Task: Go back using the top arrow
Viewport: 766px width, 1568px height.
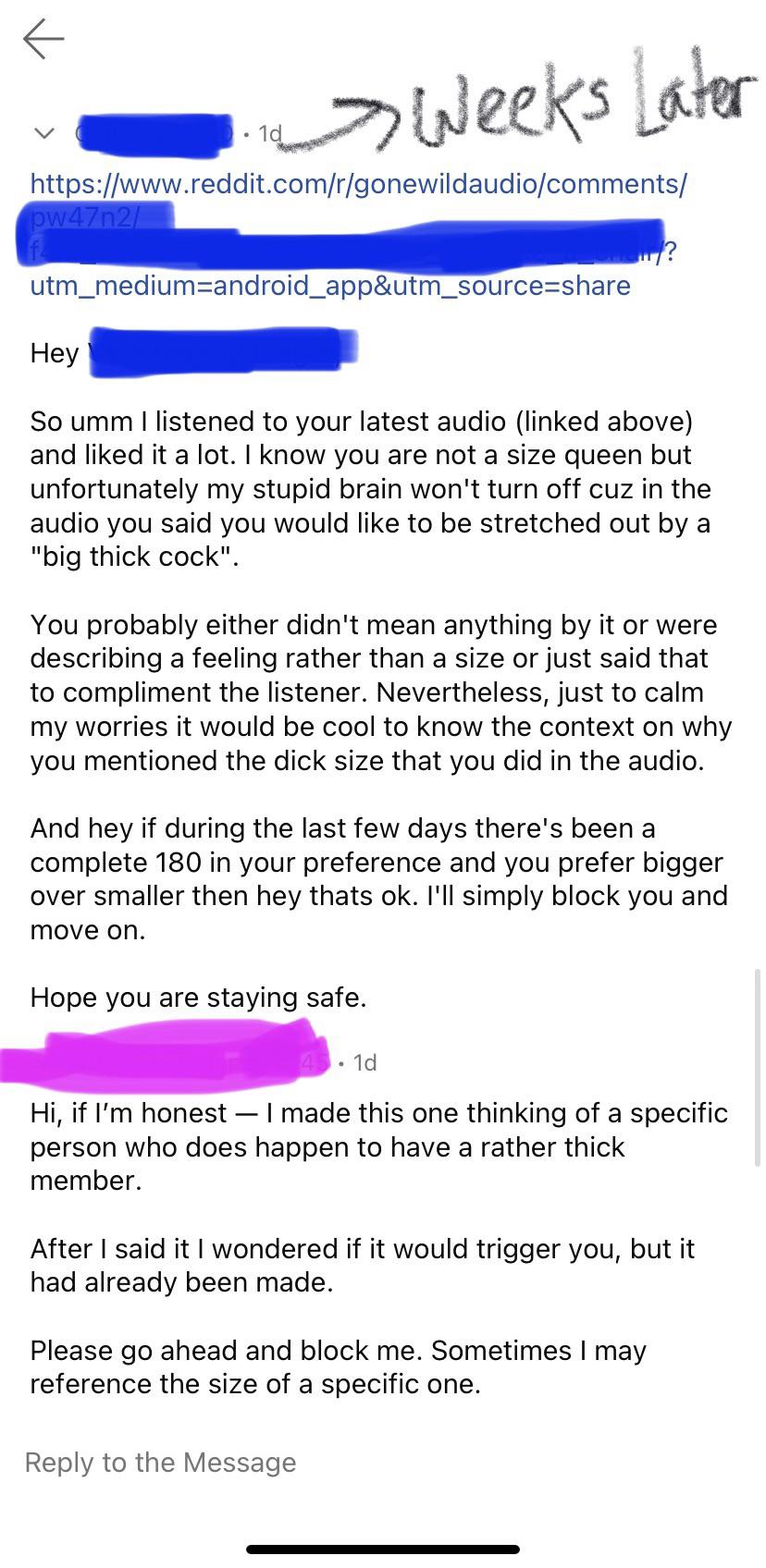Action: point(43,40)
